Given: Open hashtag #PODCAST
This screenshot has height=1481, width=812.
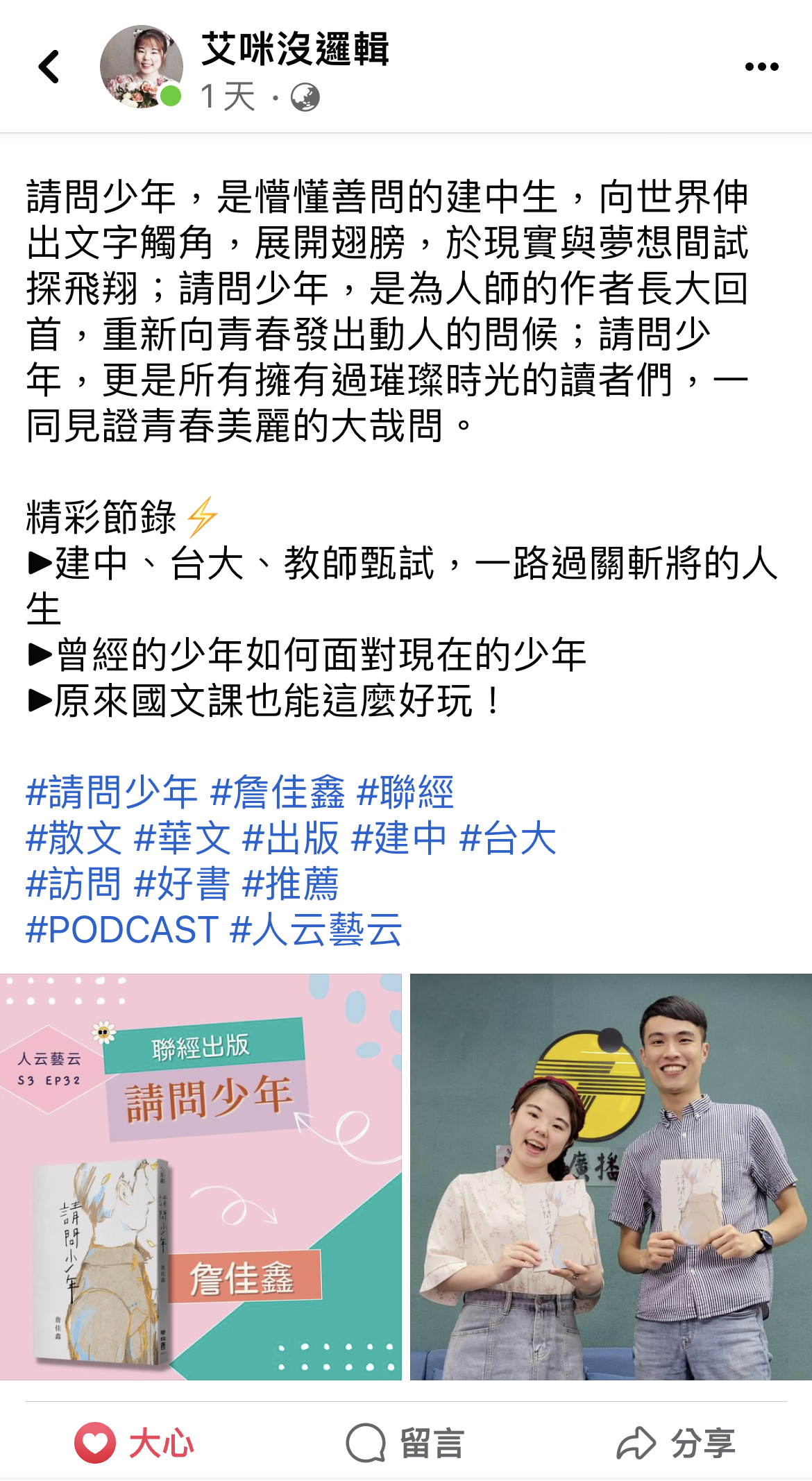Looking at the screenshot, I should (122, 929).
